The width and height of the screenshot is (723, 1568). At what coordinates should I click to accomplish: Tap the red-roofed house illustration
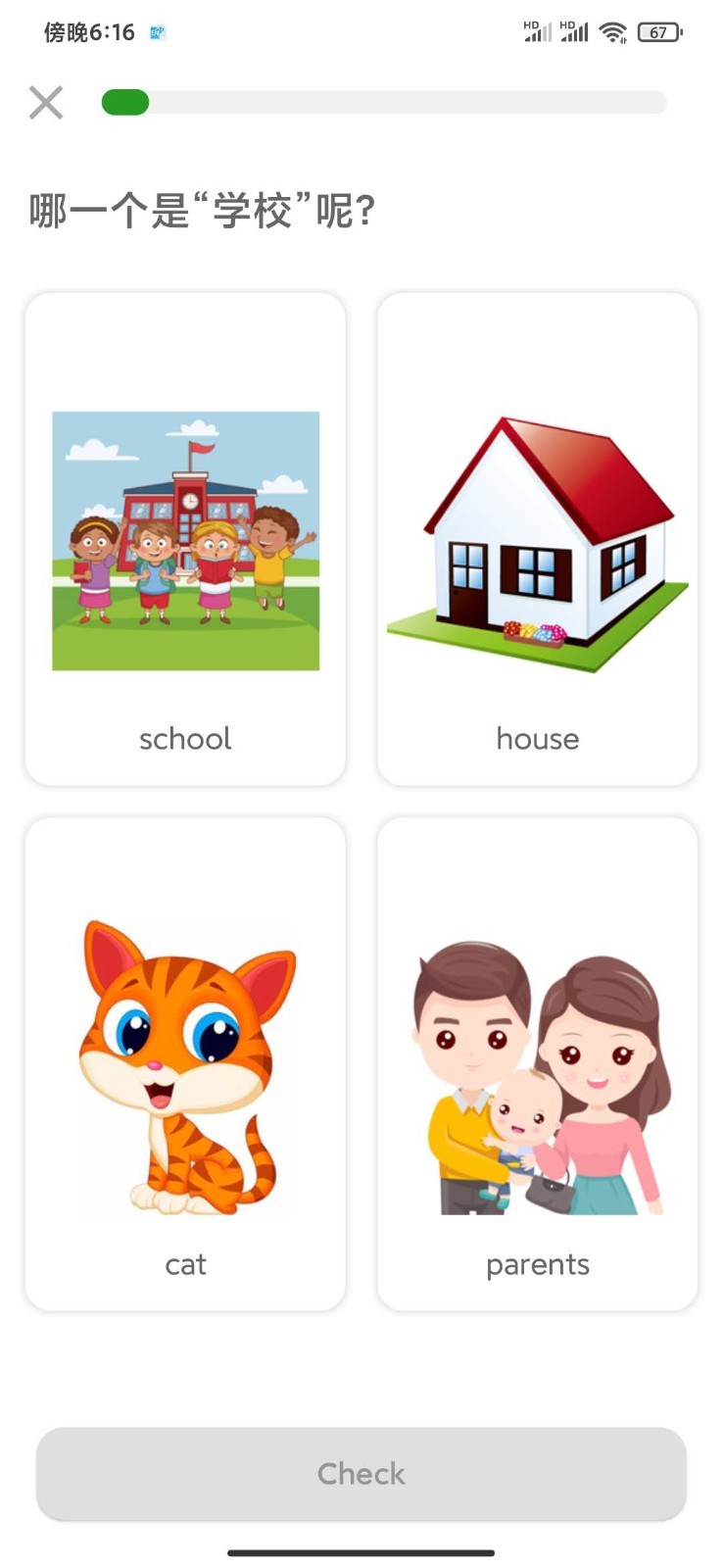(x=537, y=544)
